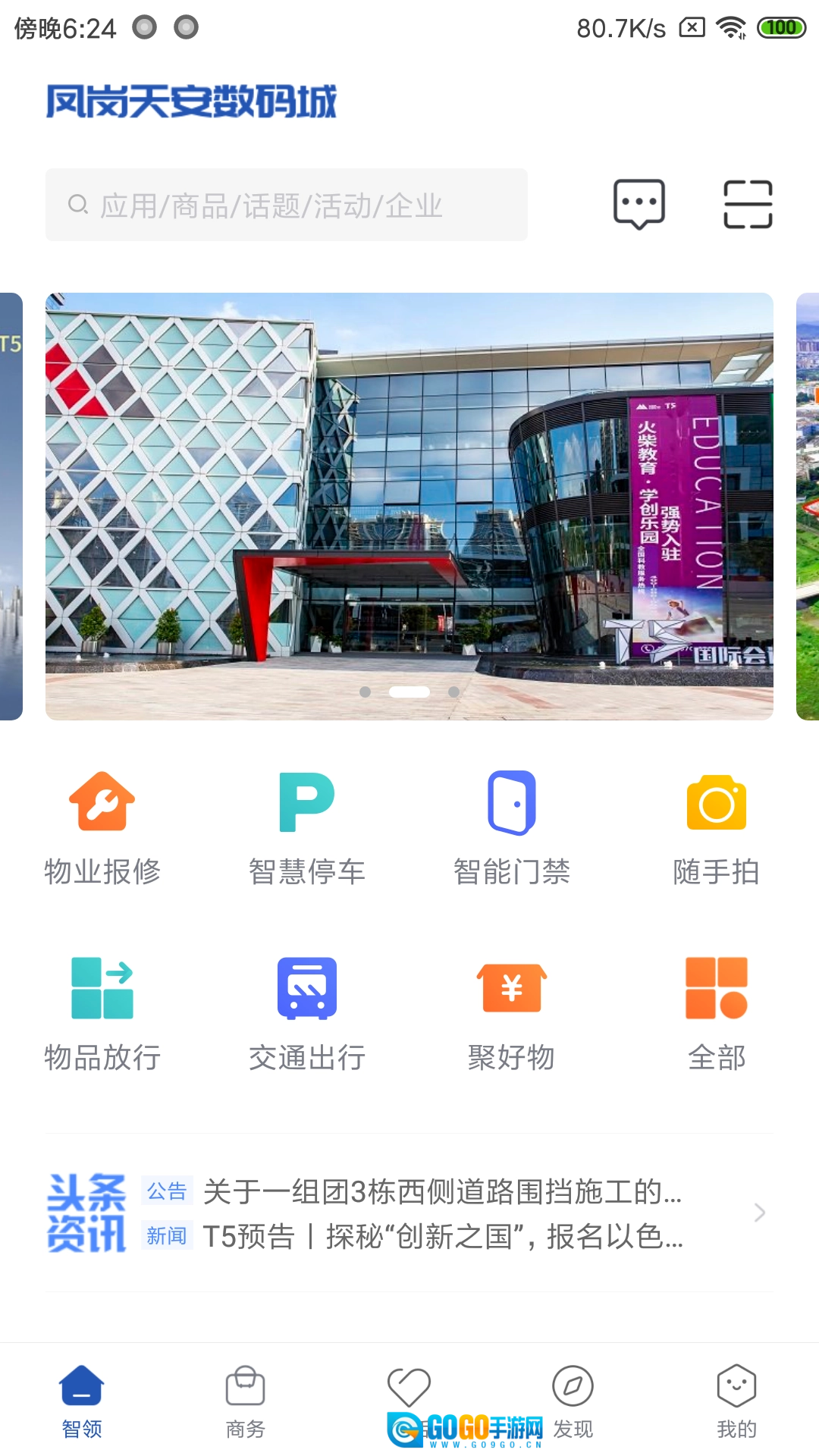The height and width of the screenshot is (1456, 819).
Task: Switch to the 商务 tab
Action: coord(245,1401)
